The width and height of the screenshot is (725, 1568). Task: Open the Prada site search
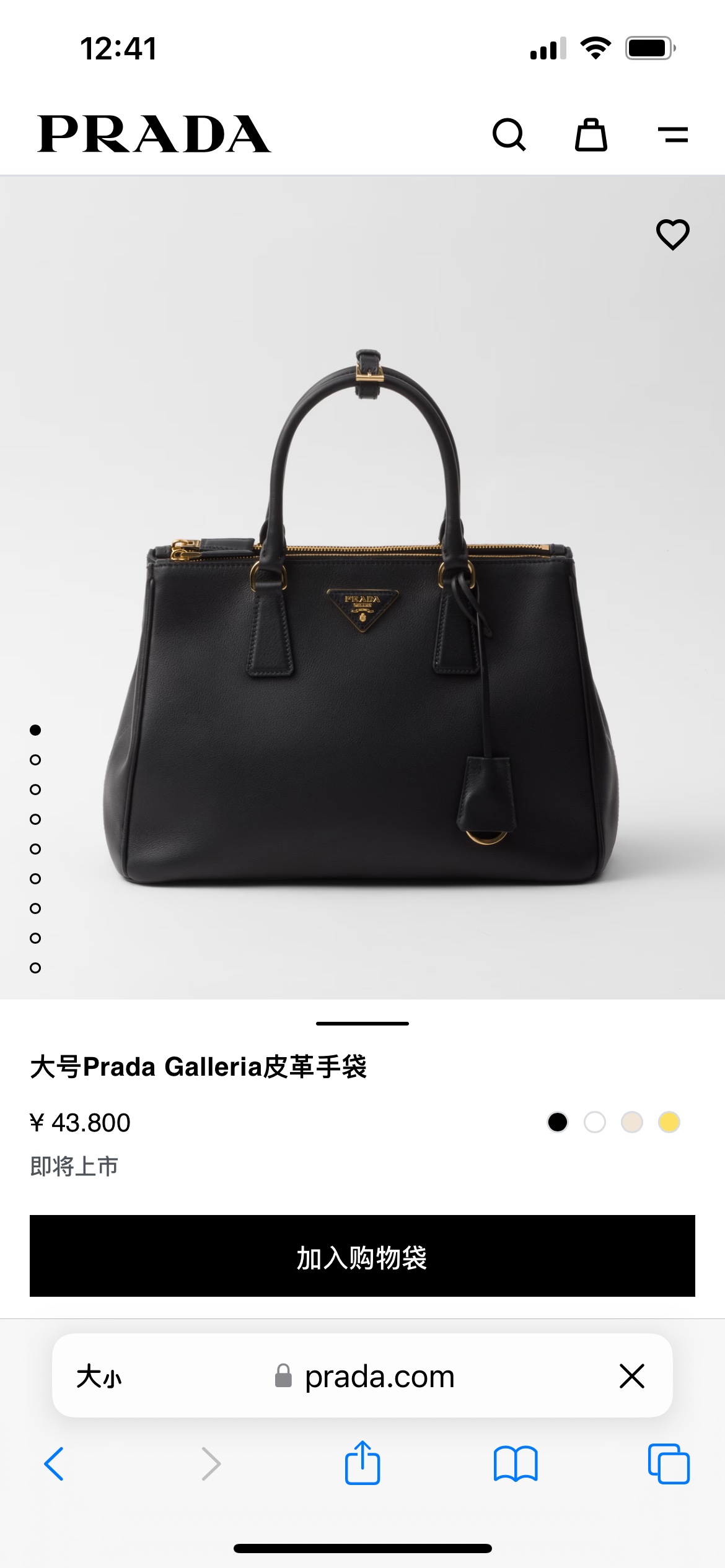[x=509, y=134]
